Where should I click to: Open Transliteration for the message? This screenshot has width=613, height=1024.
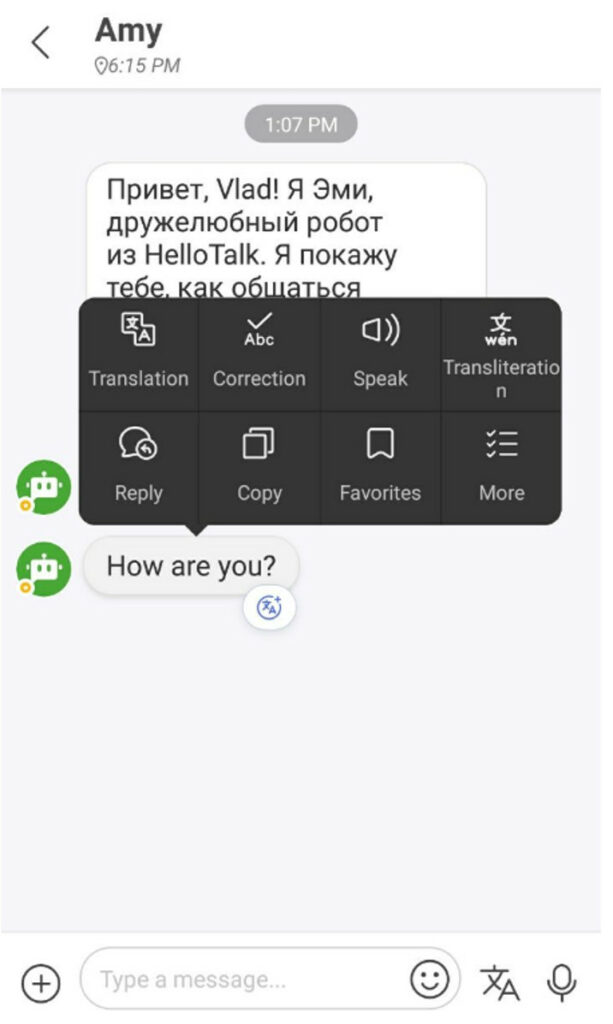coord(501,354)
